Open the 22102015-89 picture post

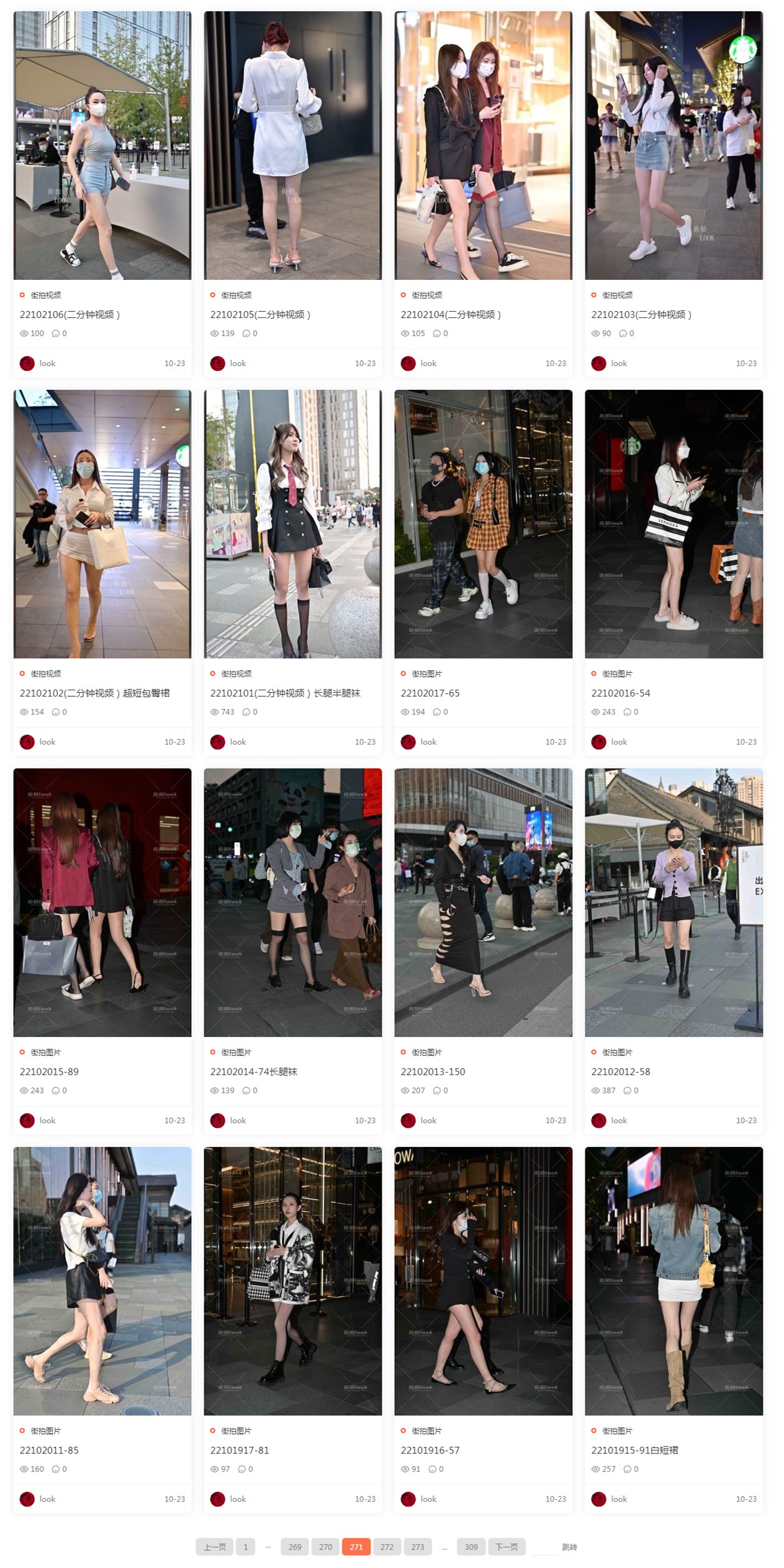coord(49,1072)
